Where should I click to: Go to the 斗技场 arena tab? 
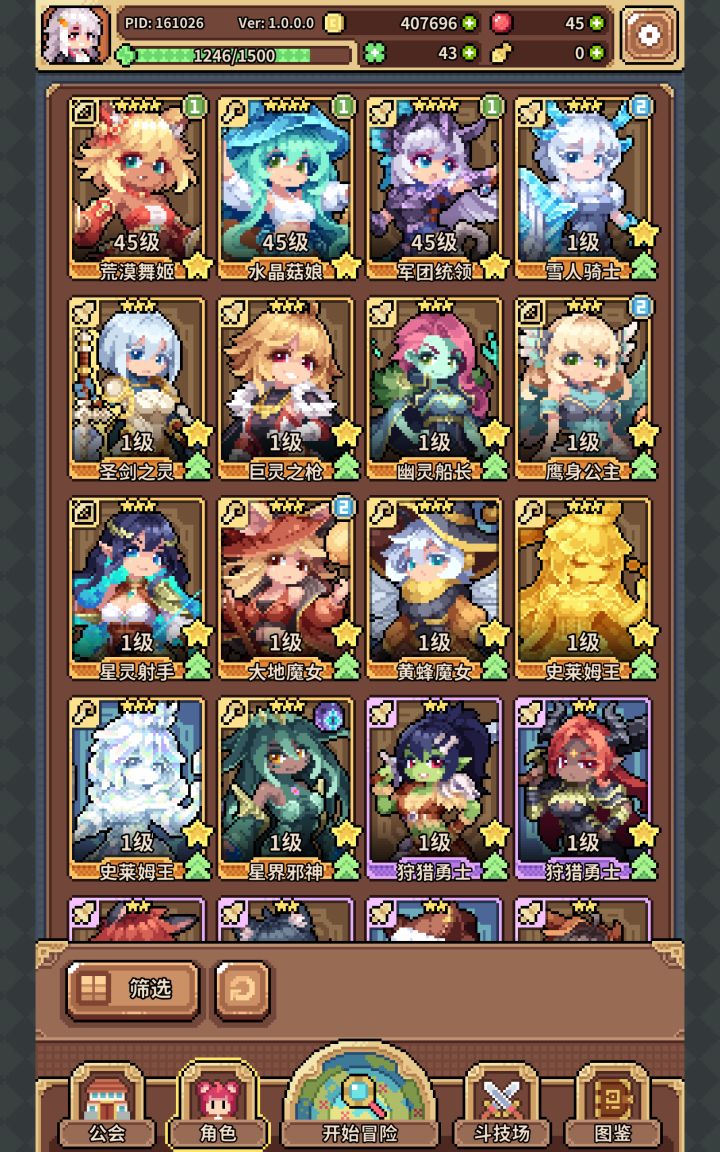(502, 1108)
